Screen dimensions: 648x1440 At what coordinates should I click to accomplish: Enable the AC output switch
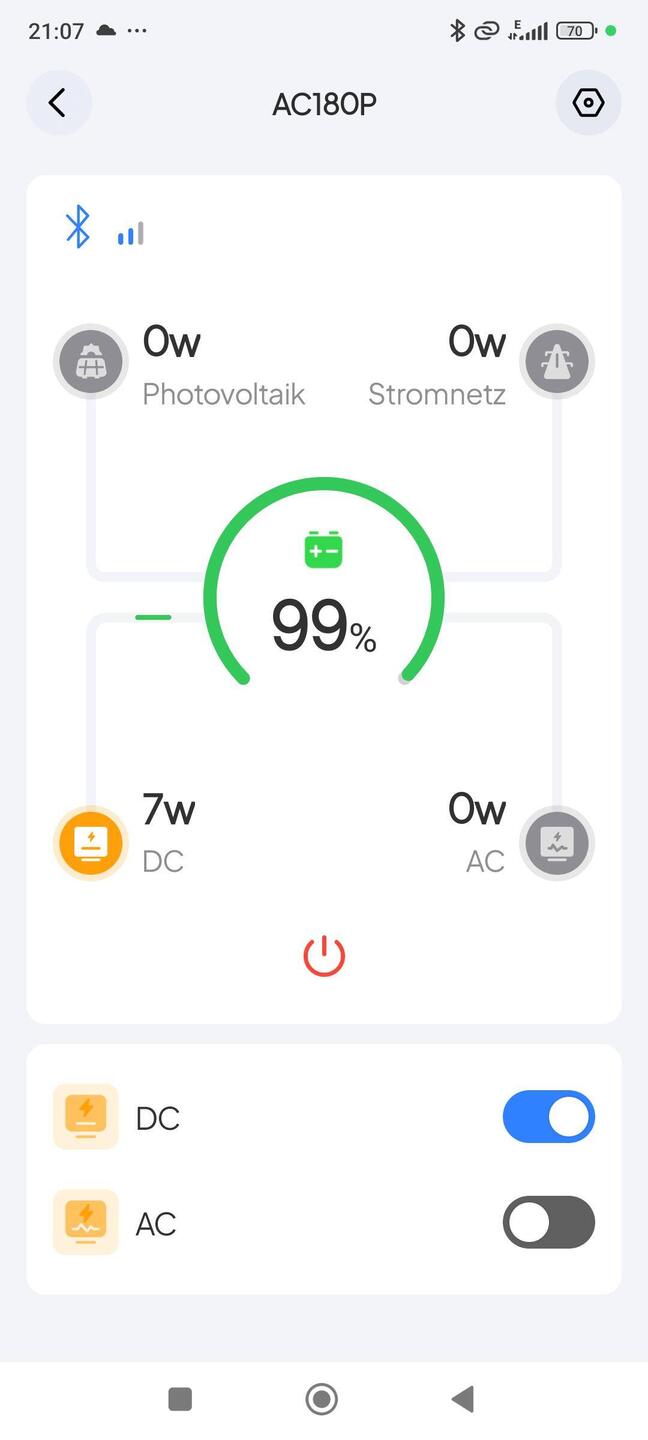(548, 1222)
